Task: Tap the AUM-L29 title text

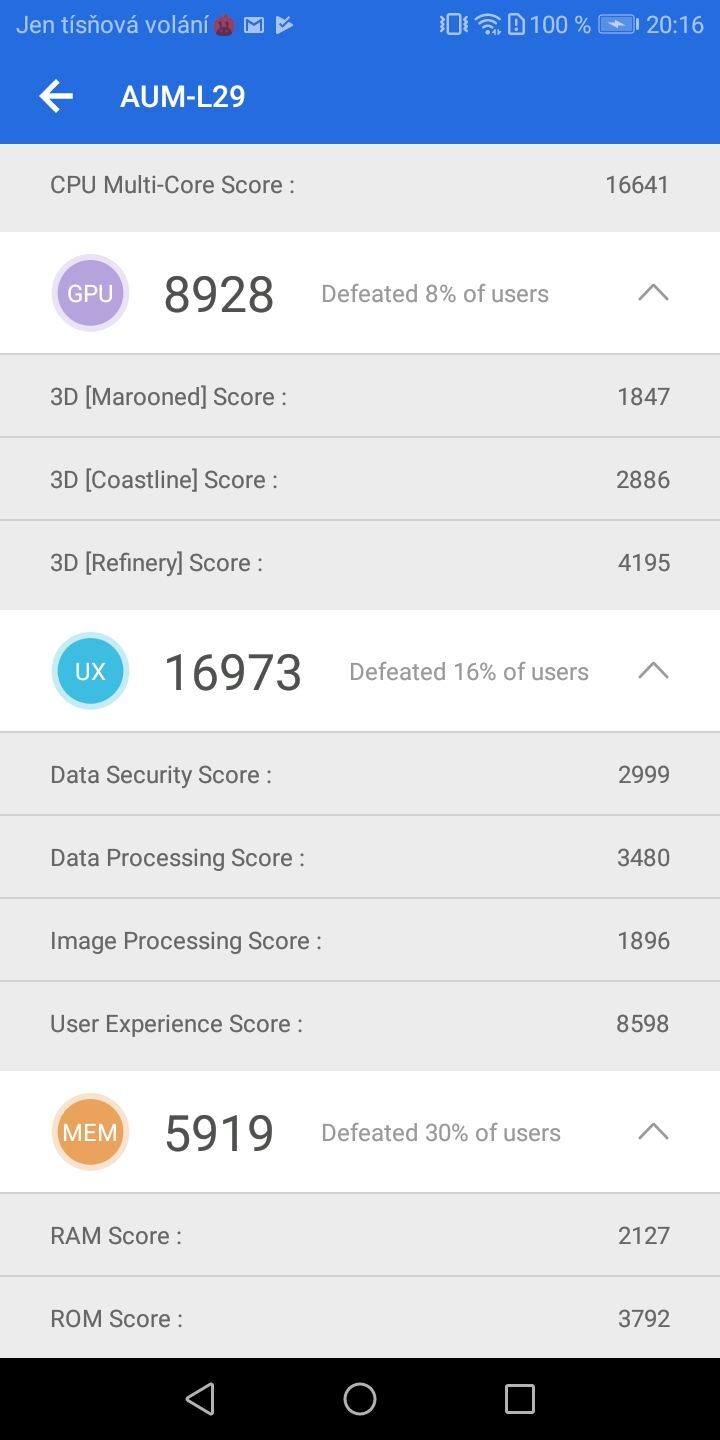Action: coord(182,96)
